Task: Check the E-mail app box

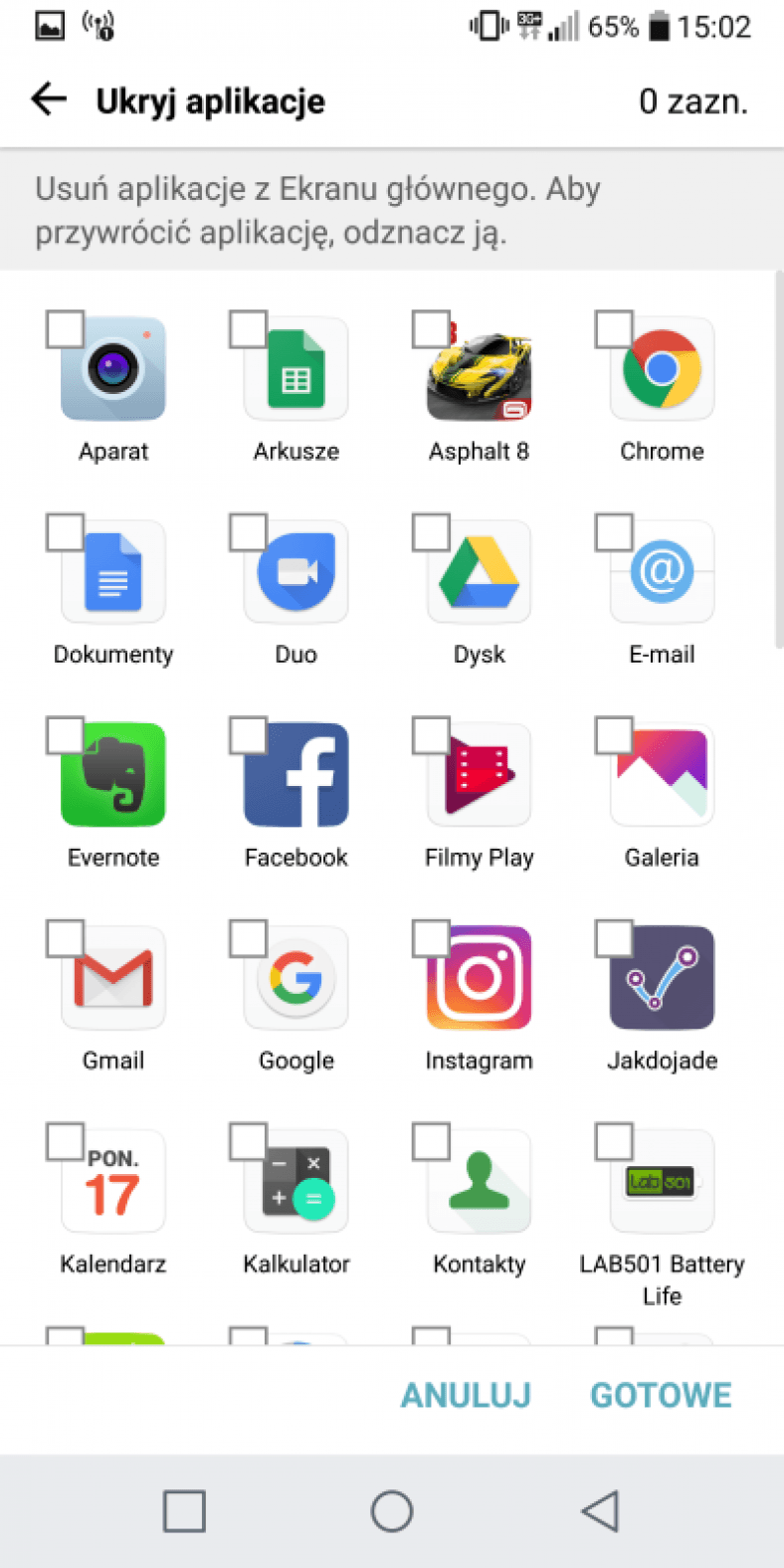Action: 614,532
